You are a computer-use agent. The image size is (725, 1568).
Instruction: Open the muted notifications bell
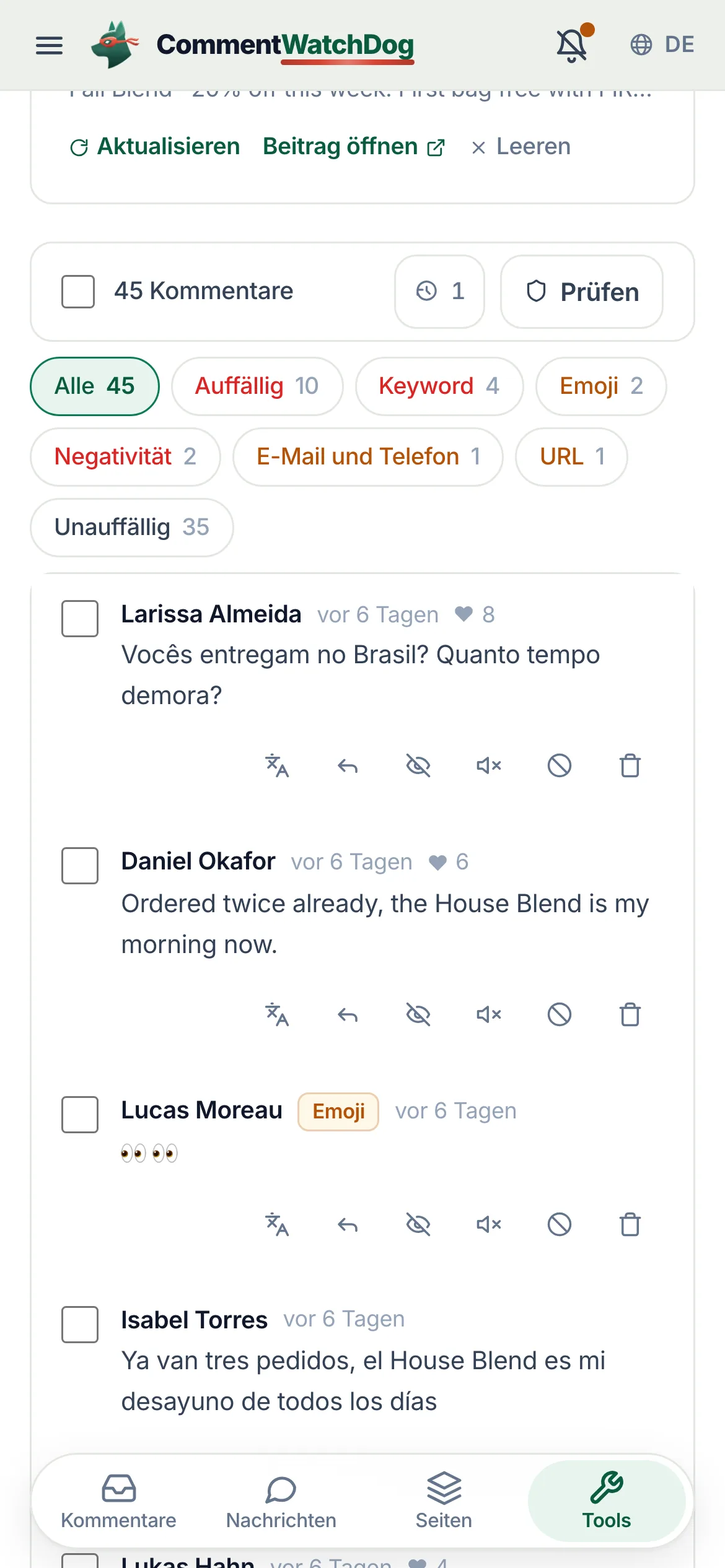tap(573, 45)
